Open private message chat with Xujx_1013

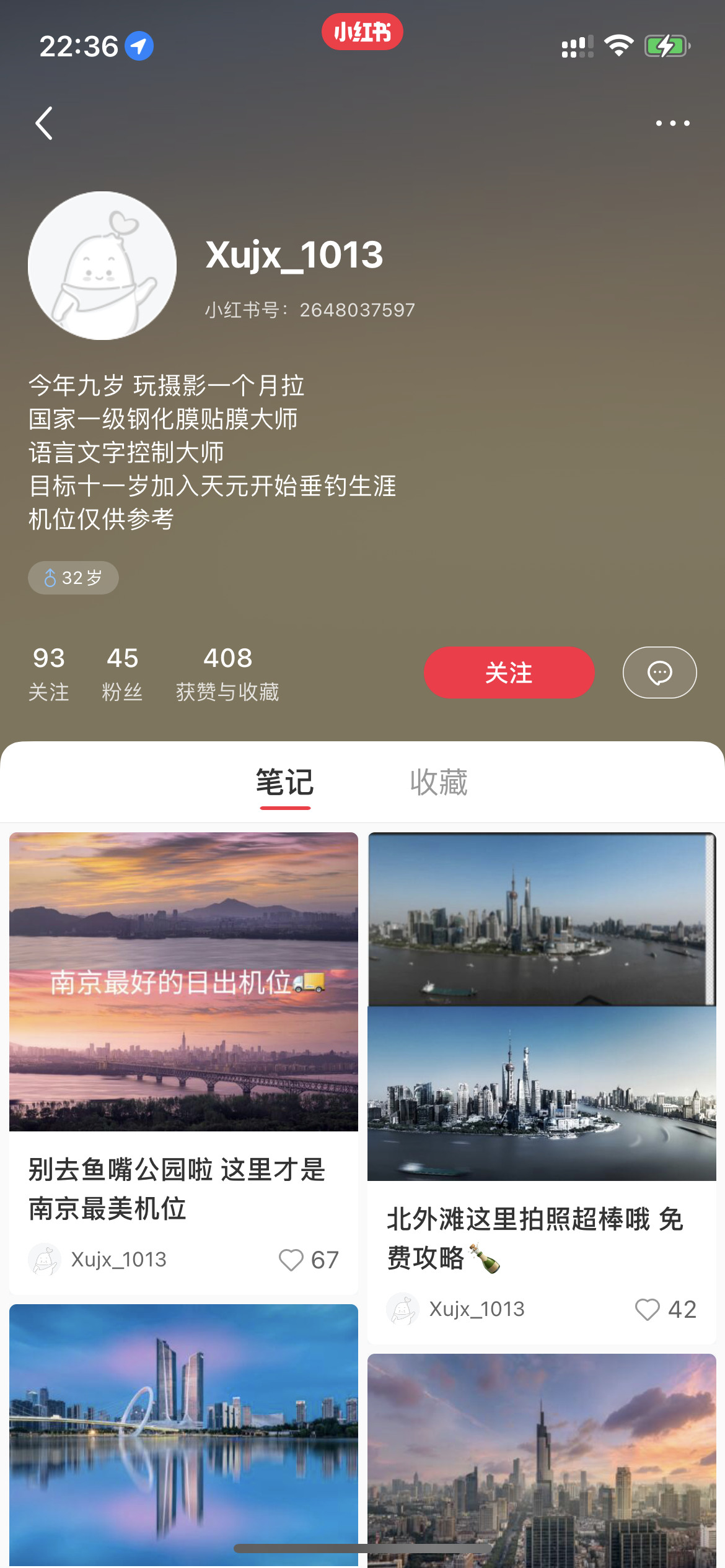click(x=659, y=673)
